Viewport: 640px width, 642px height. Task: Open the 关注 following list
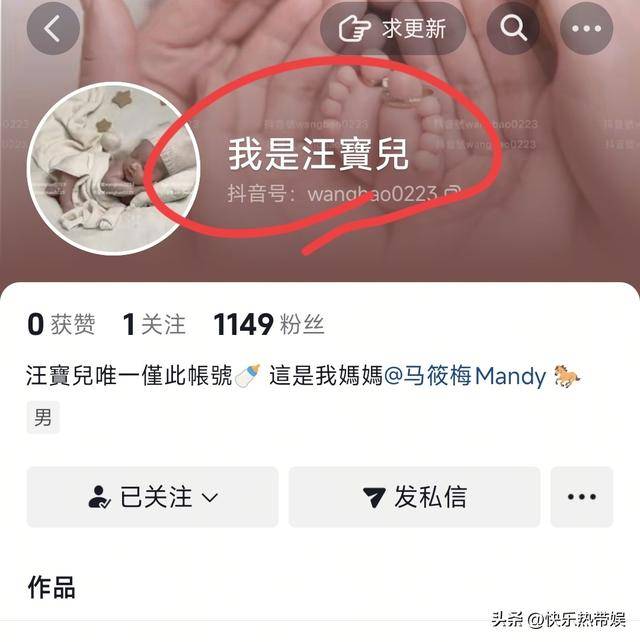[154, 325]
